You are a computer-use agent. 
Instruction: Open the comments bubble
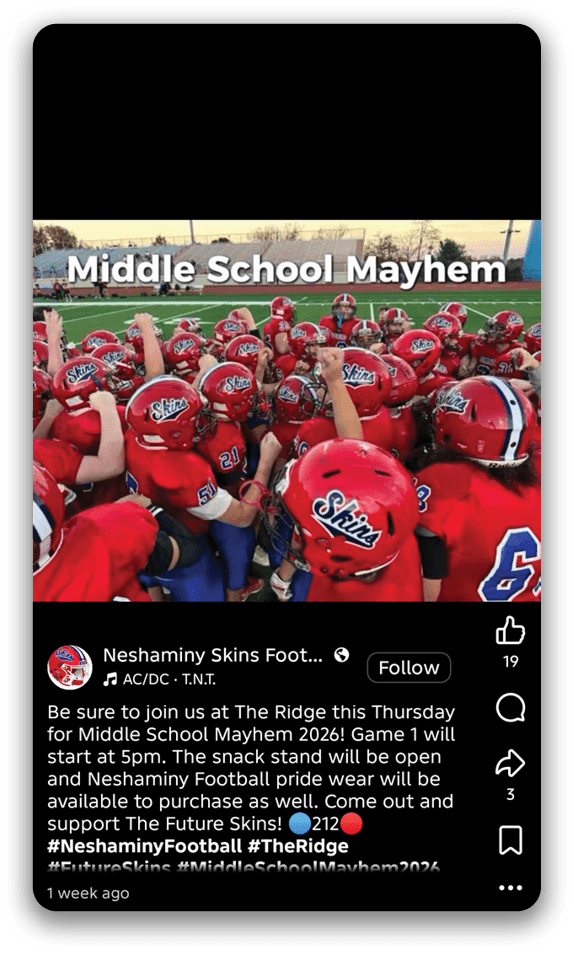510,708
